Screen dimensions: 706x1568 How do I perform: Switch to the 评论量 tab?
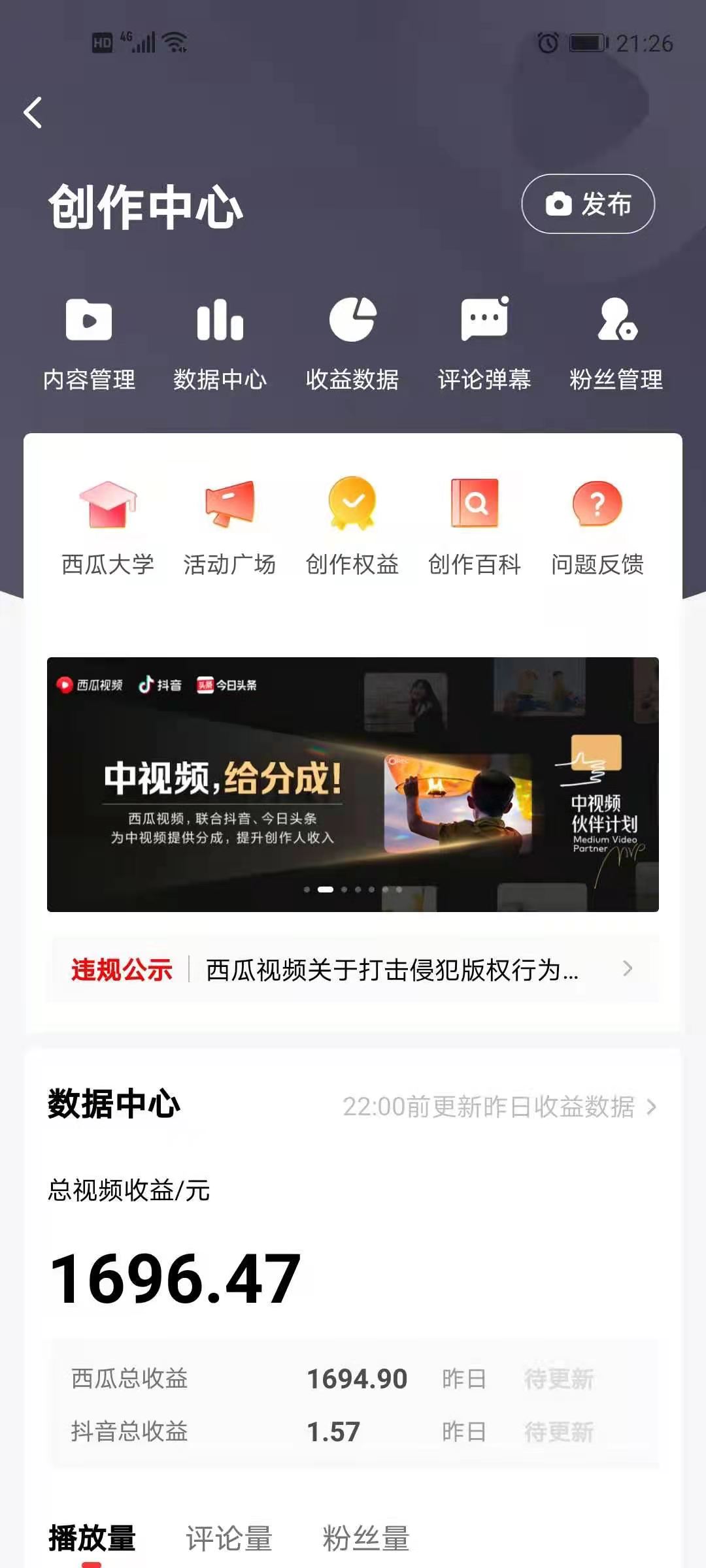(229, 1538)
